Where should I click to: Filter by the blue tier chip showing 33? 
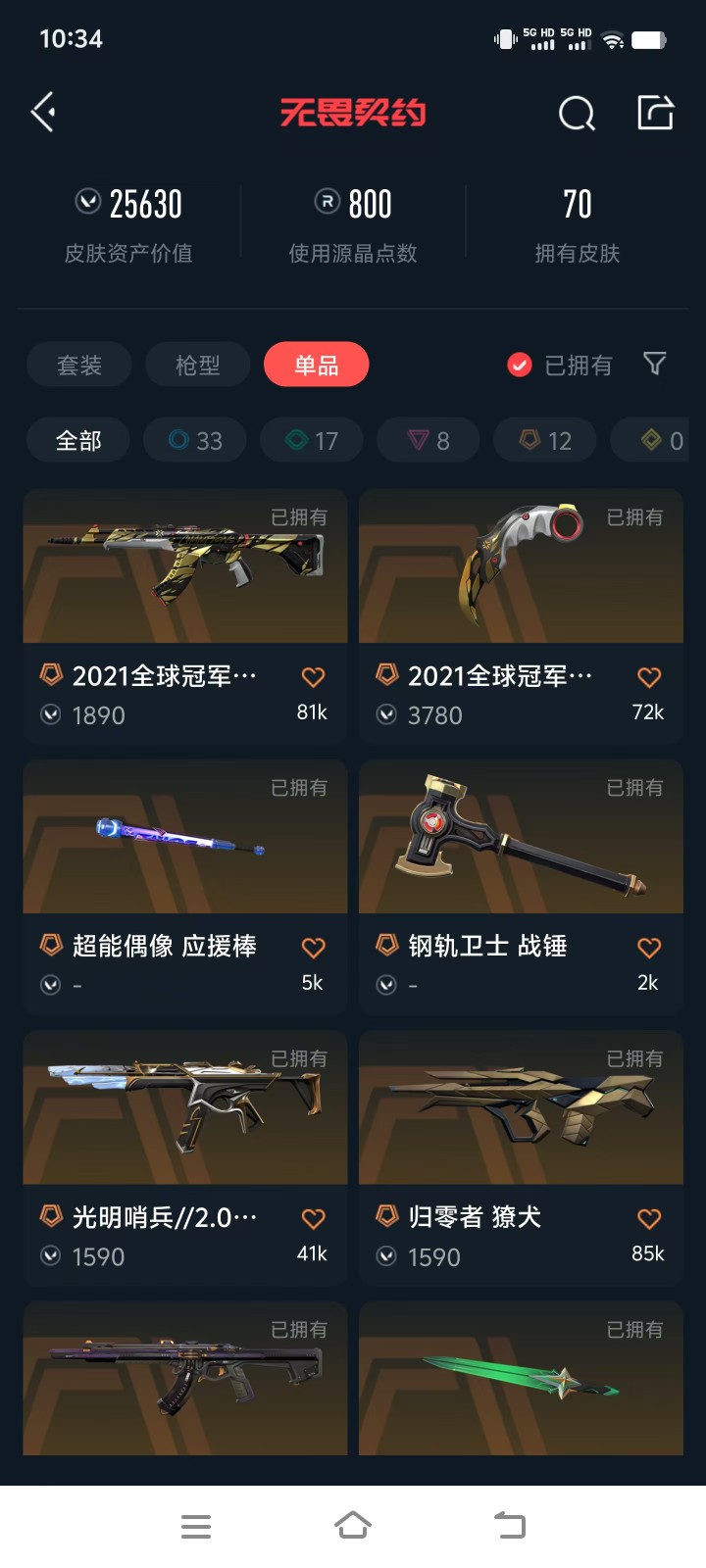pos(195,440)
